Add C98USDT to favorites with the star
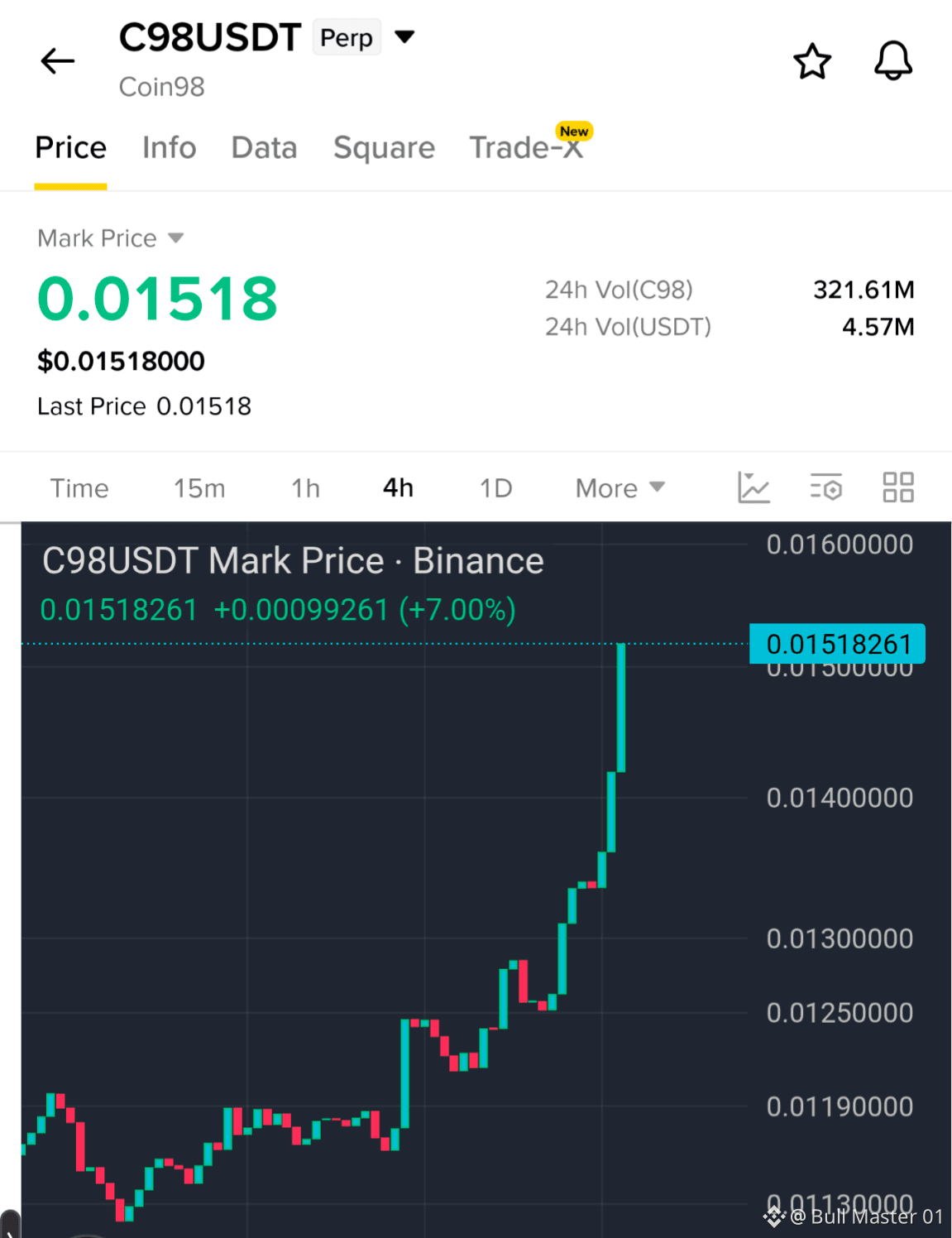The height and width of the screenshot is (1238, 952). click(812, 61)
